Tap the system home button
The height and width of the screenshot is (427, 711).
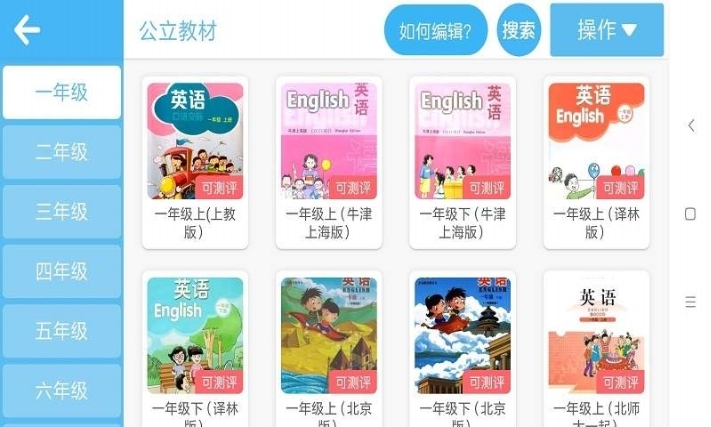[690, 214]
